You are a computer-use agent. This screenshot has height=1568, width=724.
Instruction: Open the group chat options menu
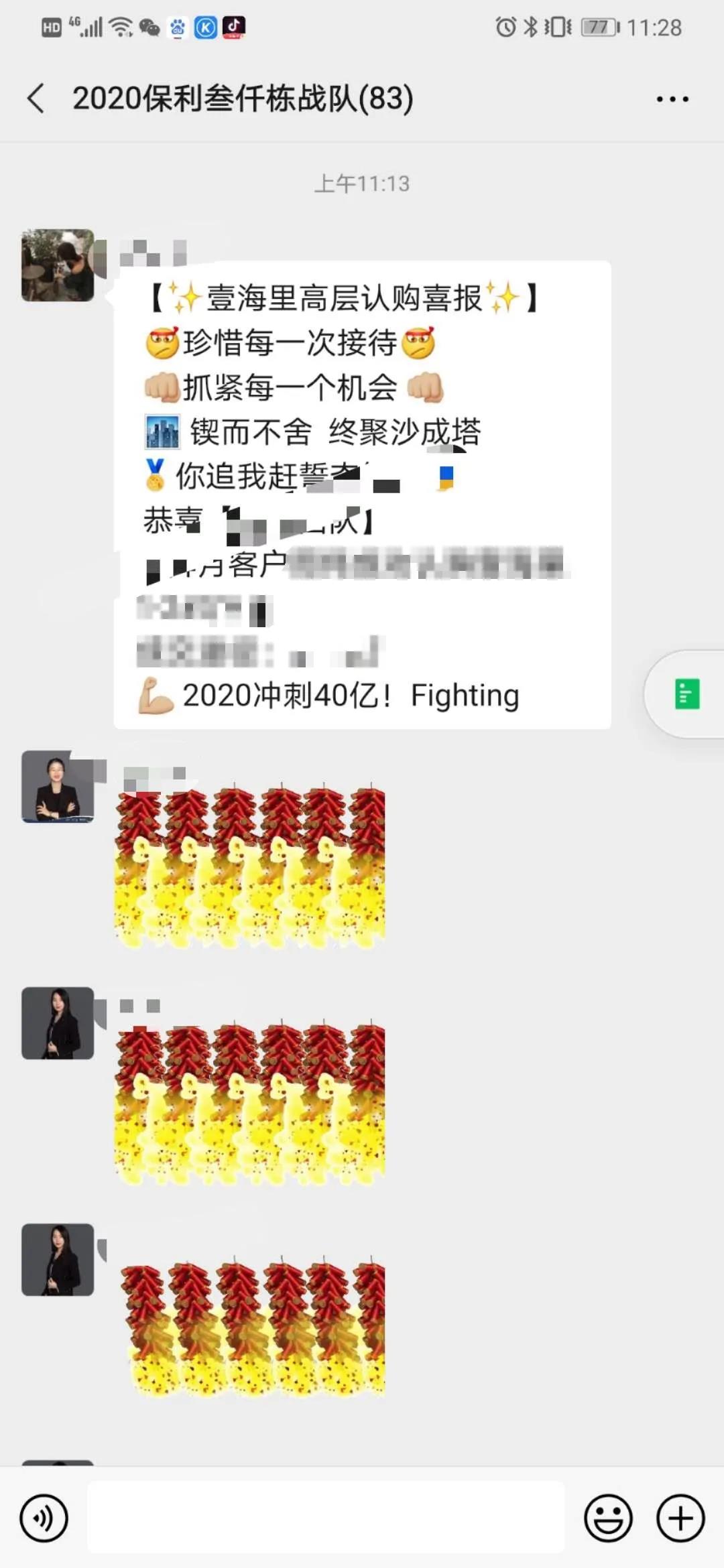click(x=672, y=99)
